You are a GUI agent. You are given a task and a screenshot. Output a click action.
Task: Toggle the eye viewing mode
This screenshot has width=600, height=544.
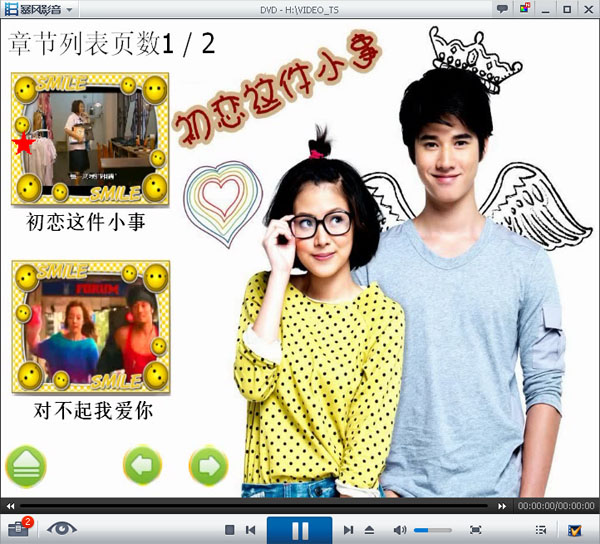pyautogui.click(x=61, y=528)
